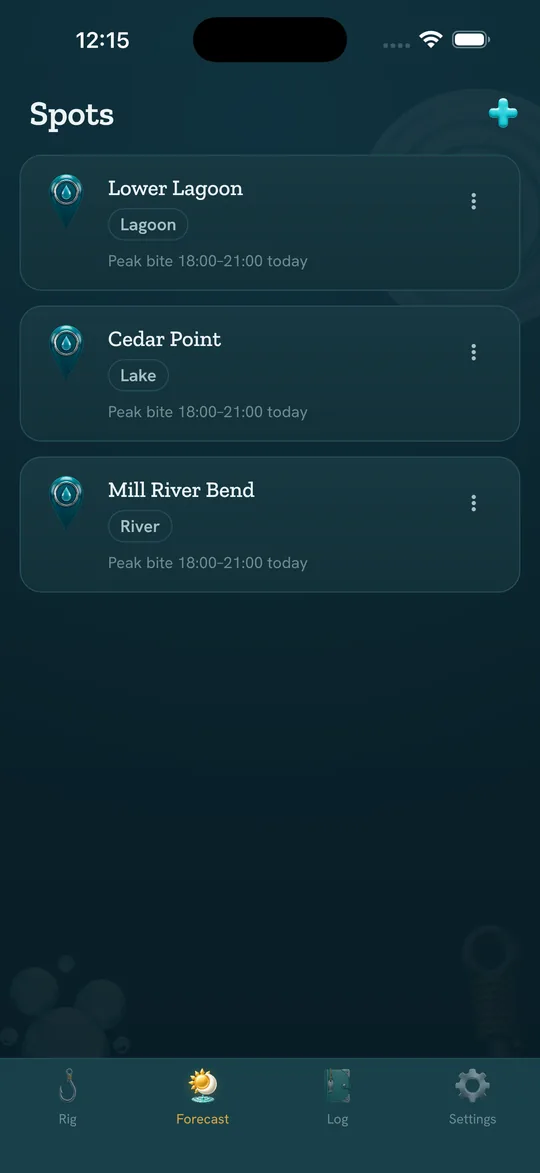Open the Settings tab
Image resolution: width=540 pixels, height=1173 pixels.
[x=472, y=1097]
